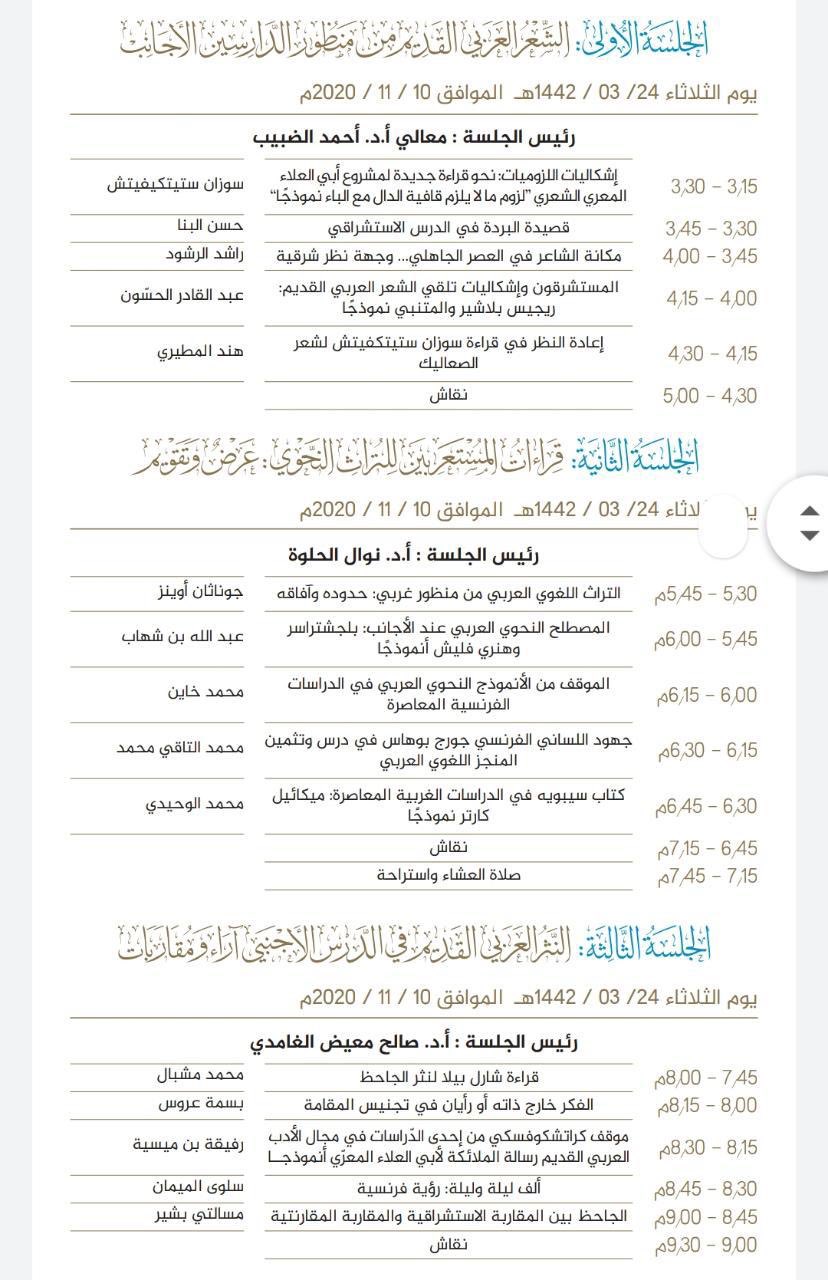Tap the up-down arrows scroll handle
Screen dimensions: 828x1280
[808, 523]
